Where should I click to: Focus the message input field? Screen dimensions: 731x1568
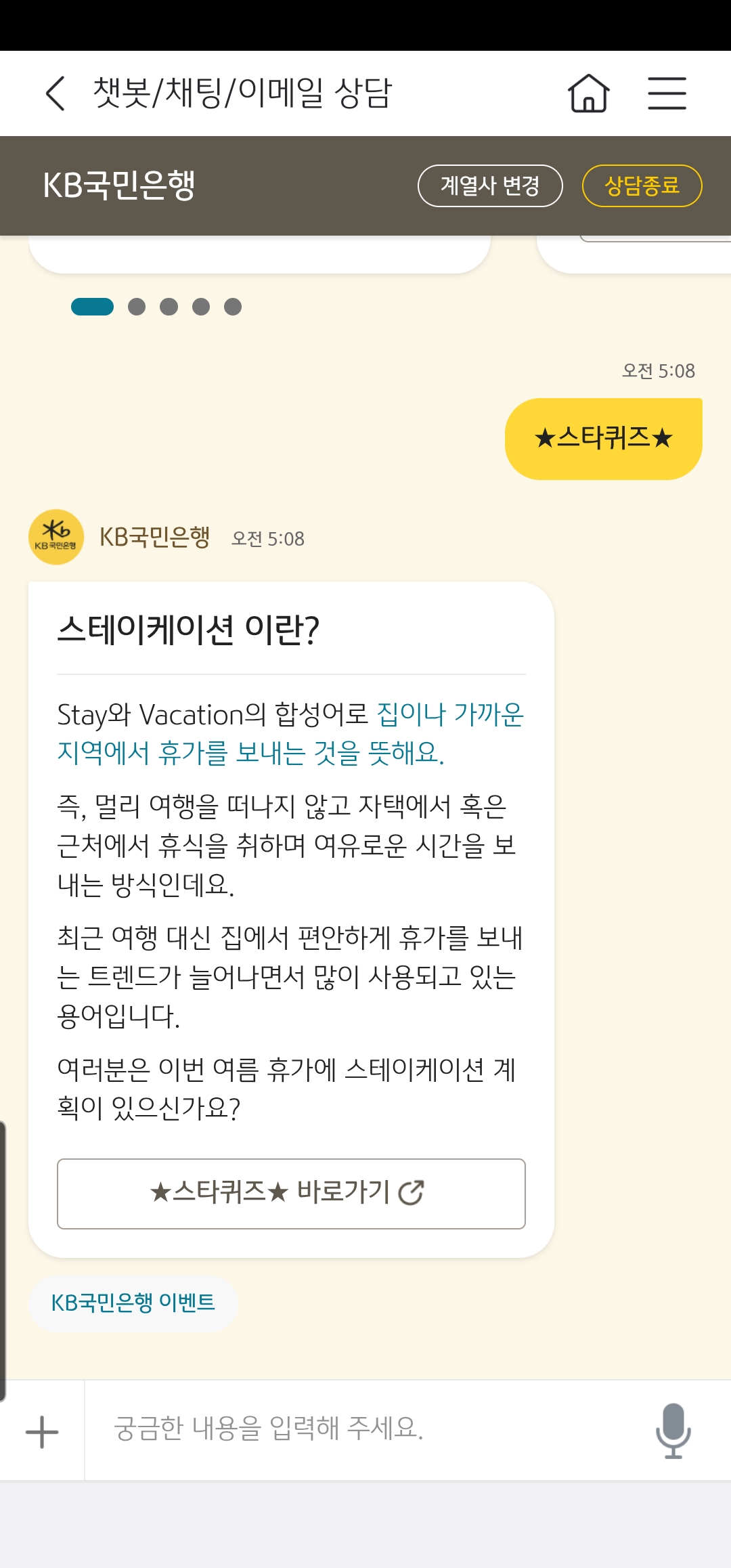(x=365, y=1430)
